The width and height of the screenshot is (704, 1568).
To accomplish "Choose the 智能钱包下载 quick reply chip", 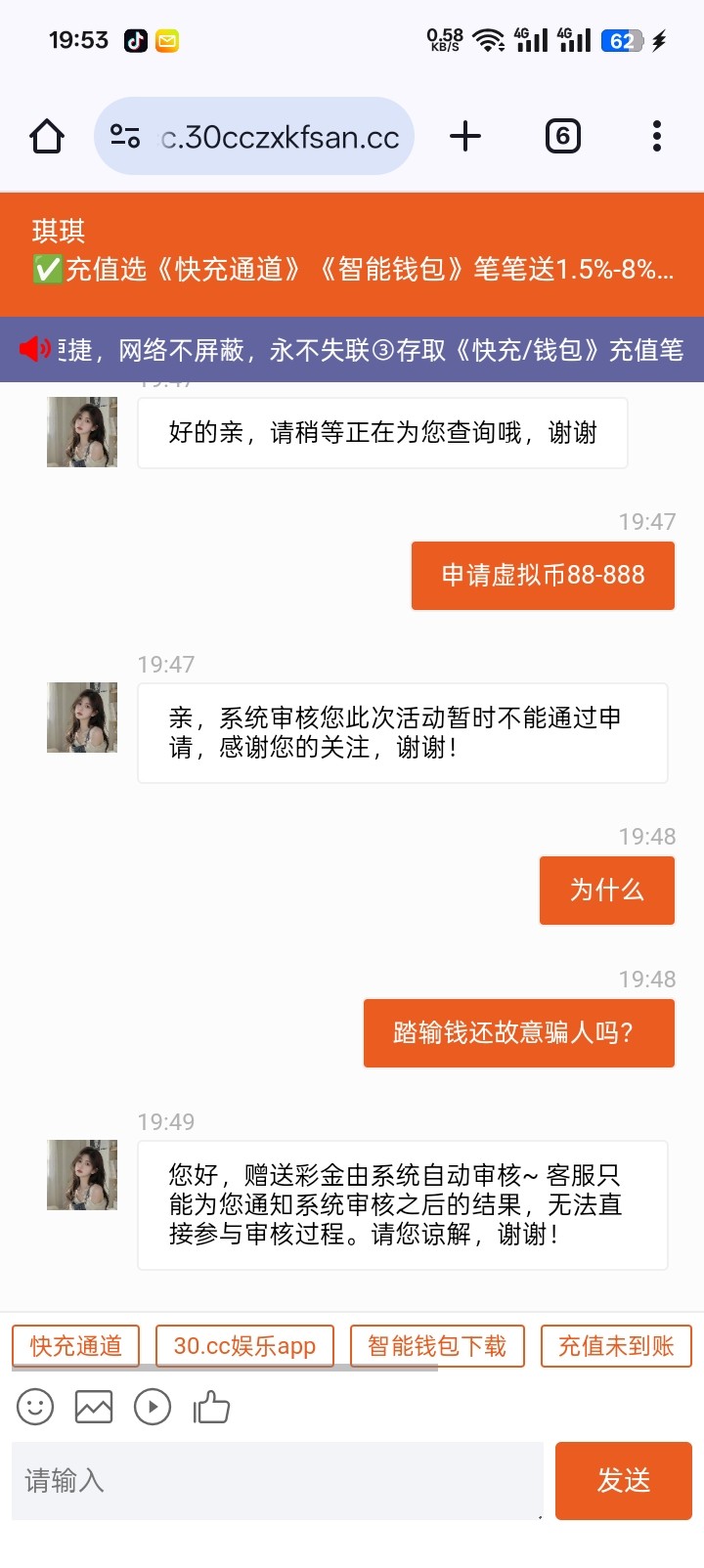I will pos(437,1346).
